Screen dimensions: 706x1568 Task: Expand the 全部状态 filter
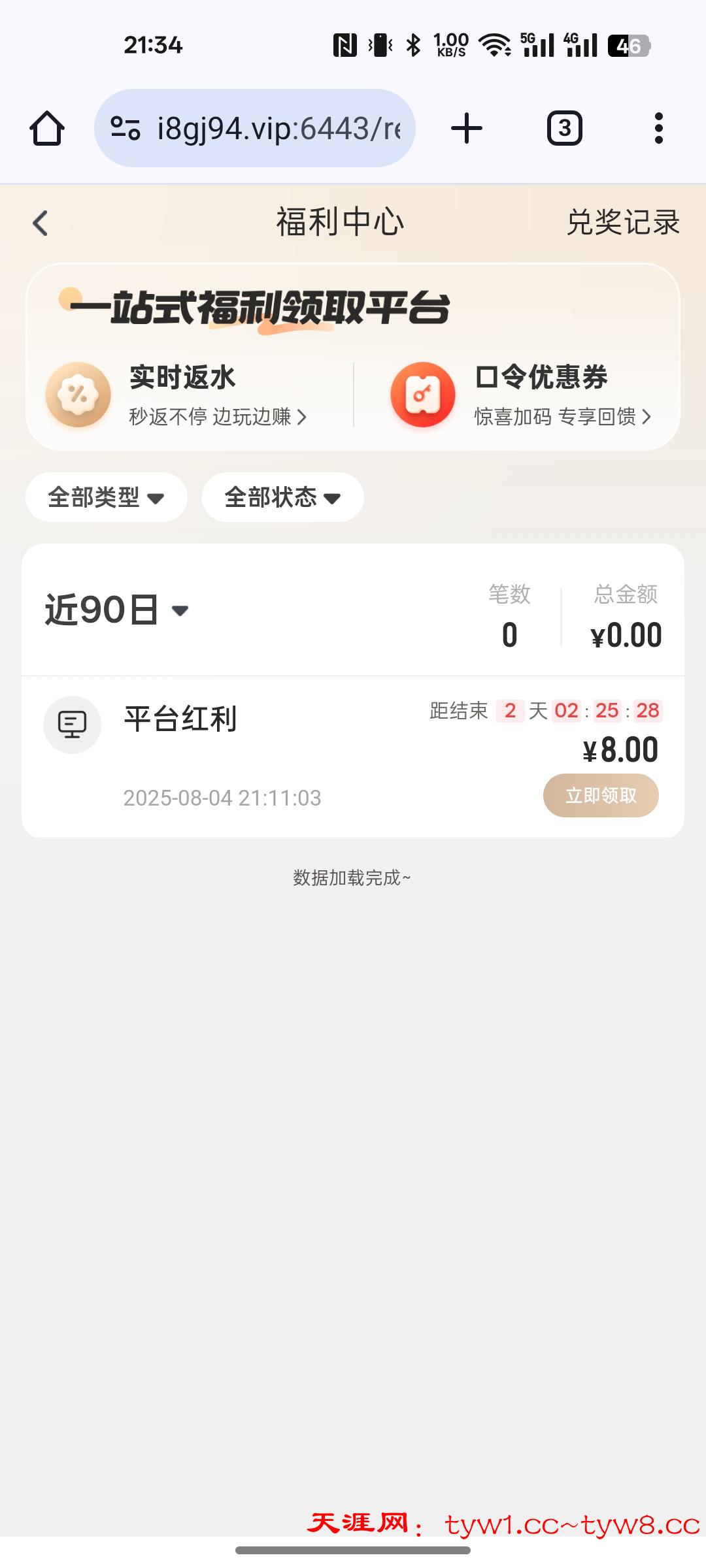(x=282, y=498)
